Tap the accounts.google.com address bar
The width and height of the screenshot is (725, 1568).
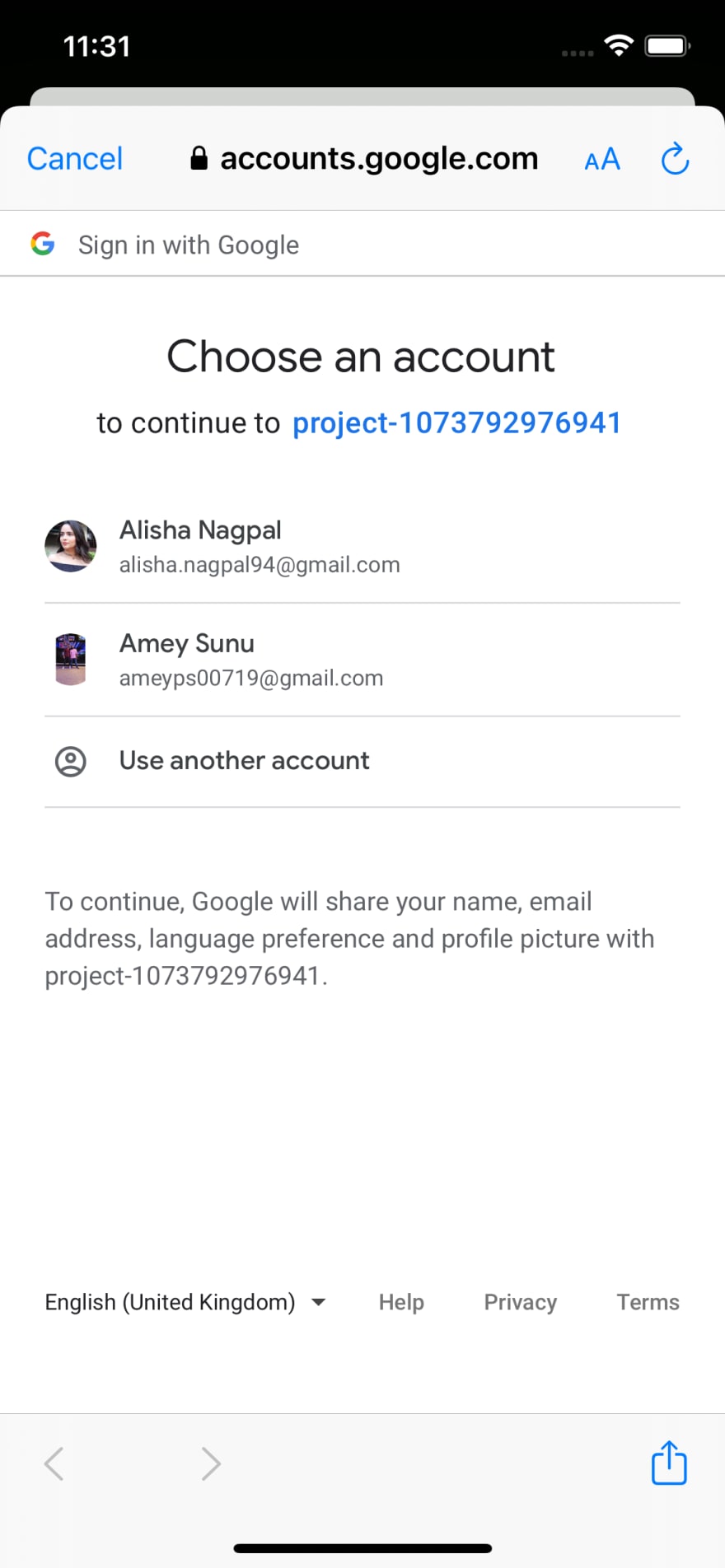click(363, 158)
